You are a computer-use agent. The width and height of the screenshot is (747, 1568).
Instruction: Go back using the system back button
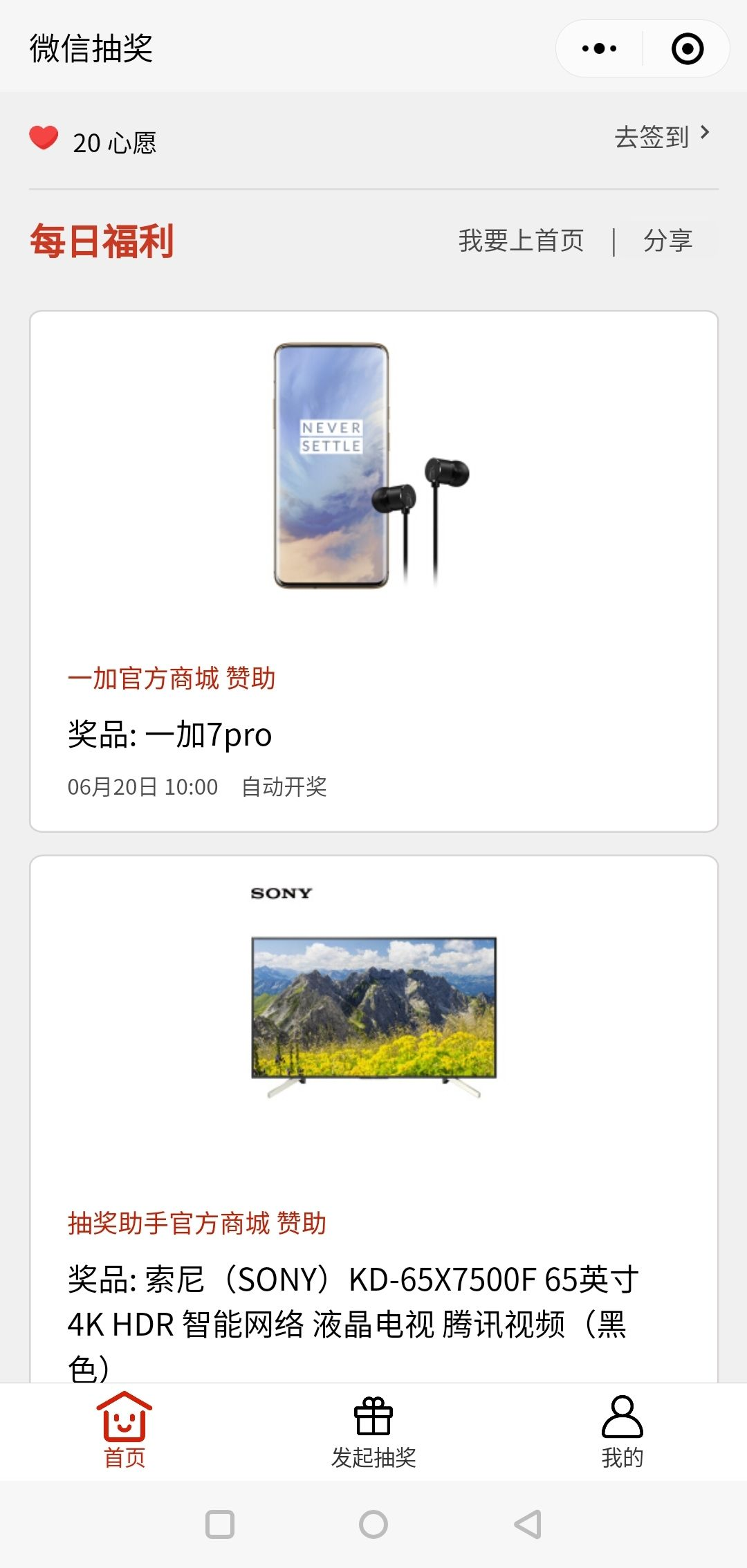tap(528, 1524)
